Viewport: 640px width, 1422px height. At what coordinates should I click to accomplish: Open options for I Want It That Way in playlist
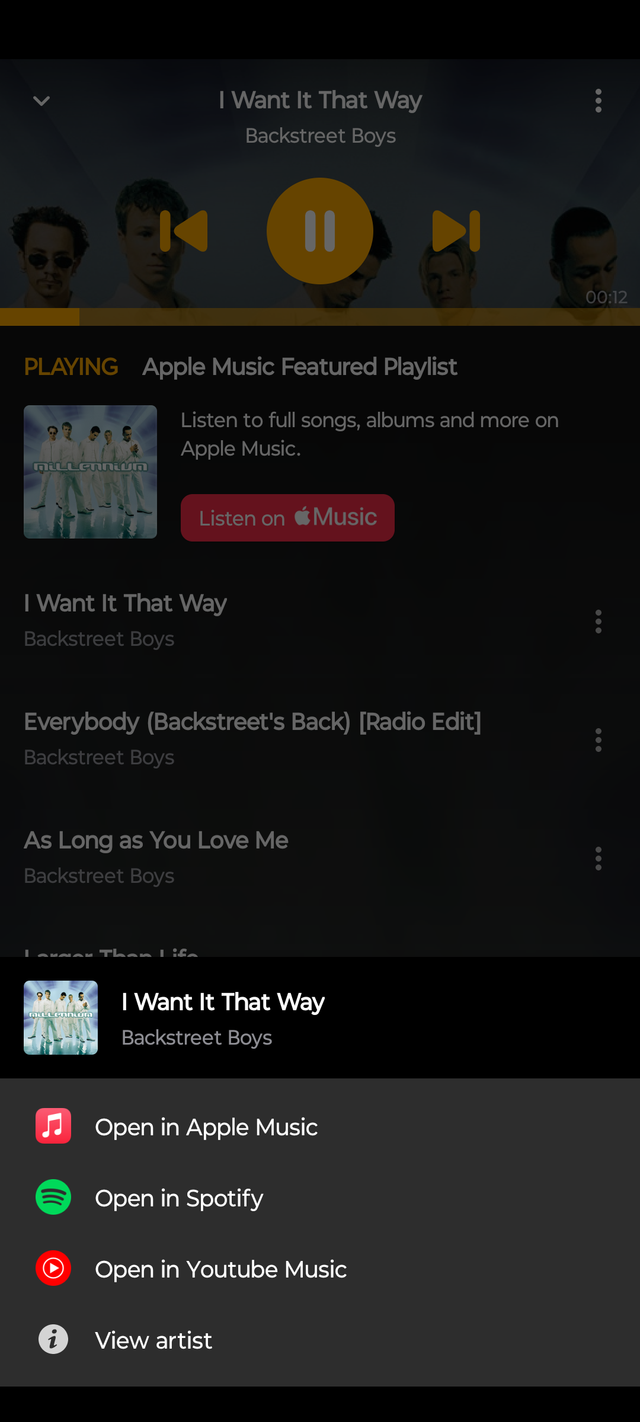pyautogui.click(x=598, y=622)
